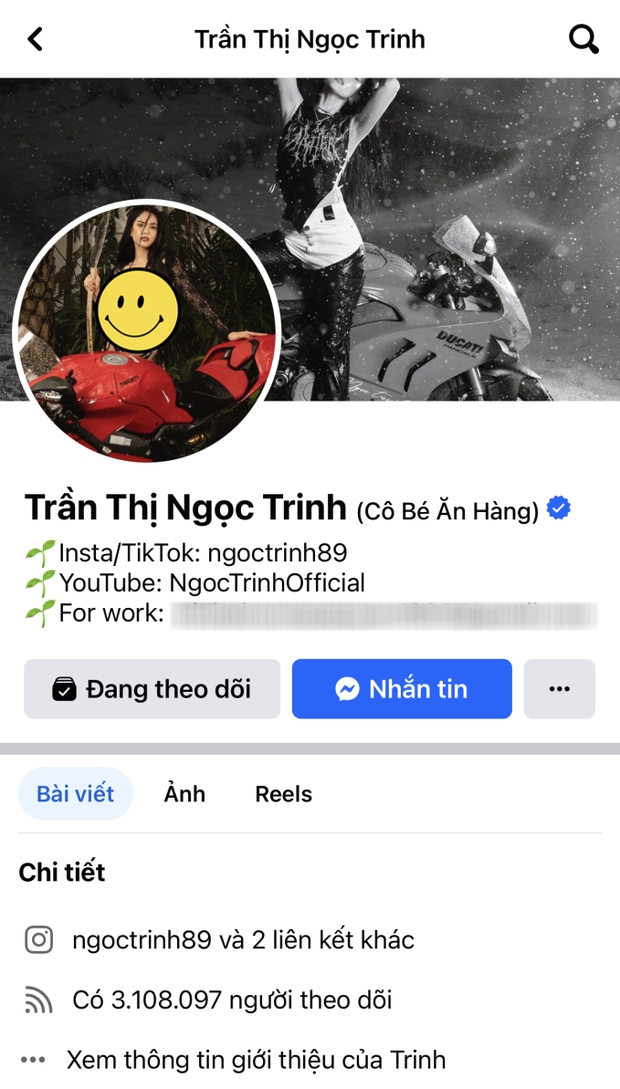Open ngoctrinh89 và 2 liên kết khác

[x=243, y=940]
